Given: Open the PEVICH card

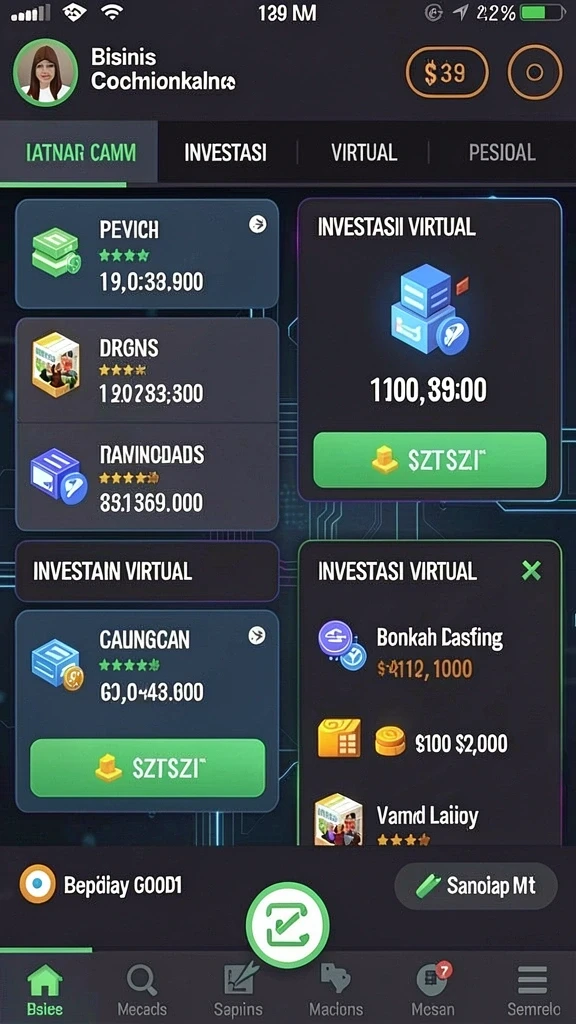Looking at the screenshot, I should tap(147, 254).
